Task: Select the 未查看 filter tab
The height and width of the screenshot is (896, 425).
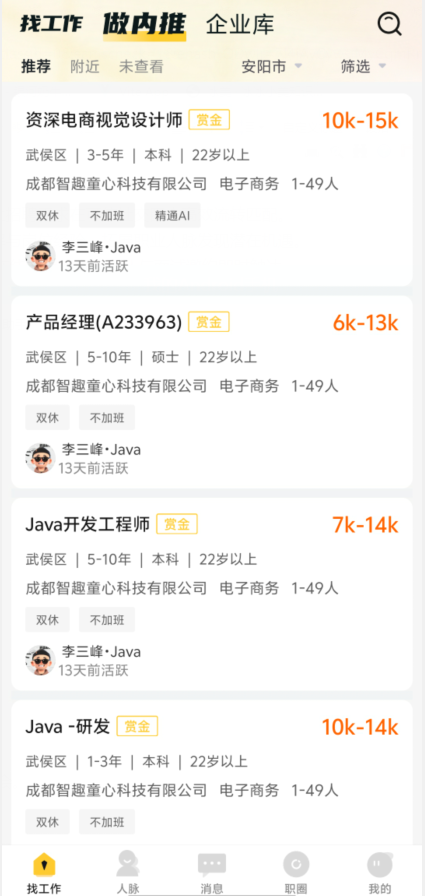Action: click(141, 67)
